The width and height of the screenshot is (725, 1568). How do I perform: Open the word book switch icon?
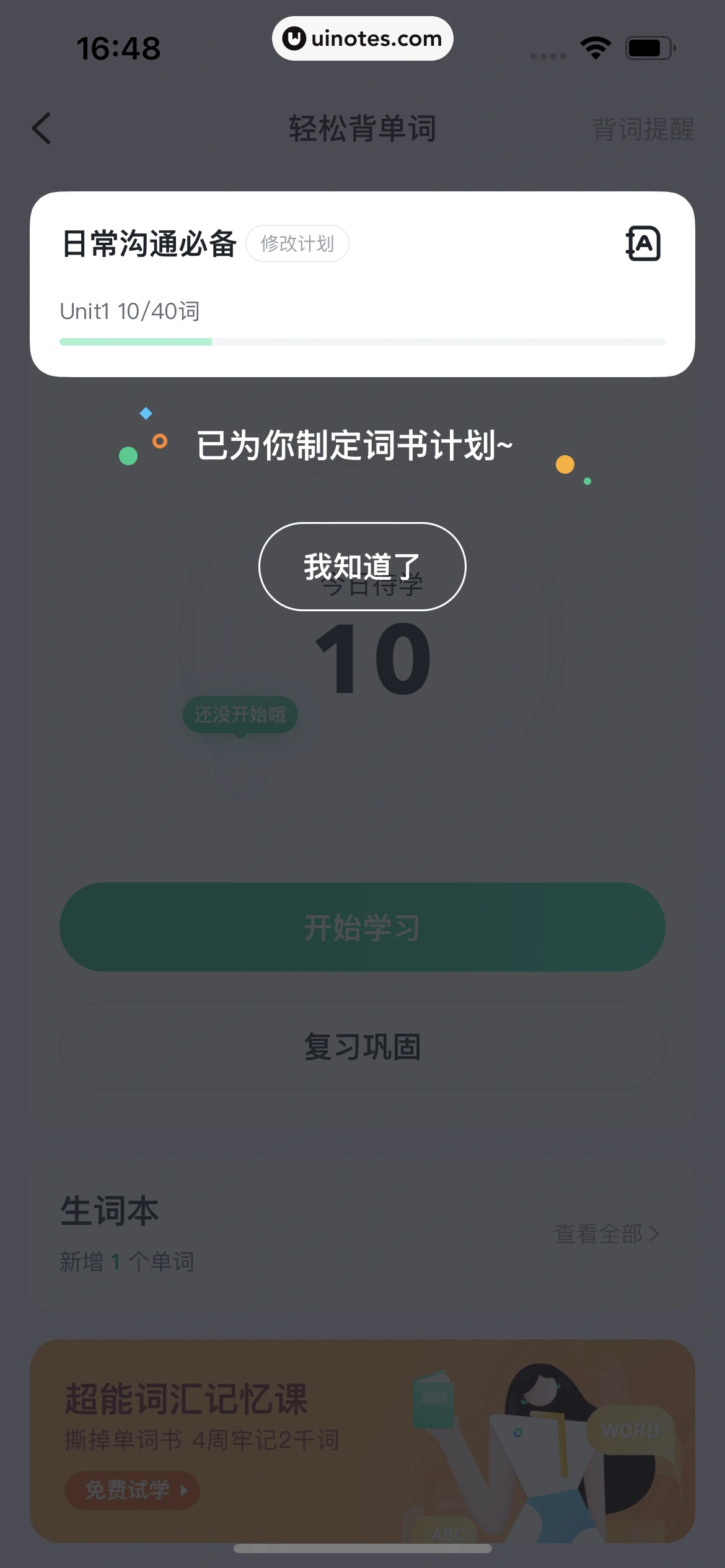click(x=644, y=243)
